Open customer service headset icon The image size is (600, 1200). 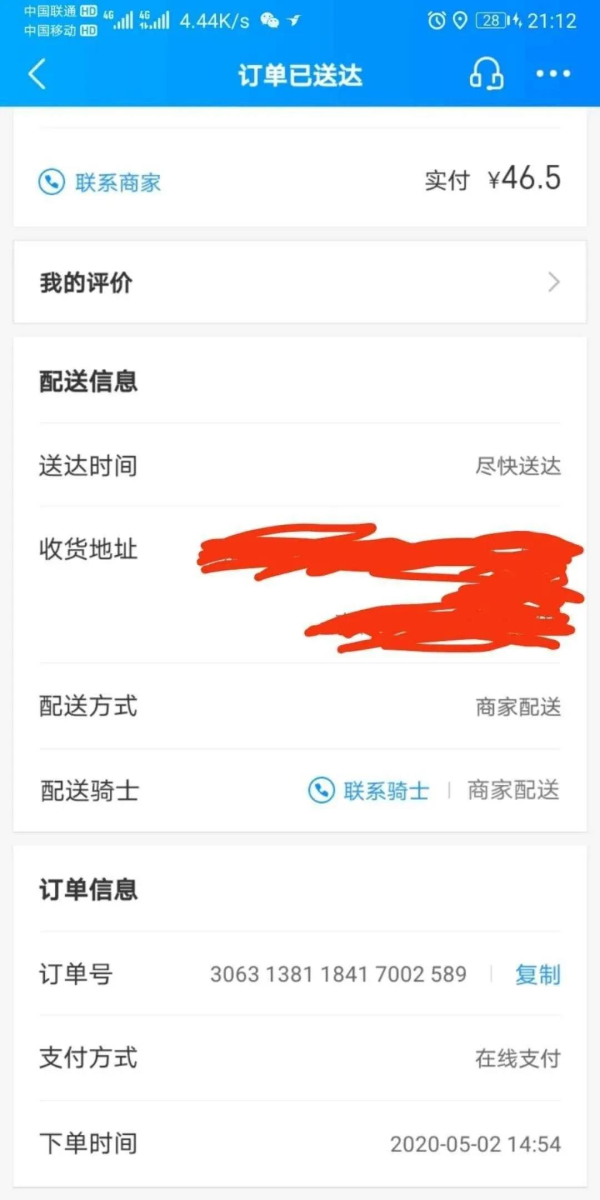[486, 74]
